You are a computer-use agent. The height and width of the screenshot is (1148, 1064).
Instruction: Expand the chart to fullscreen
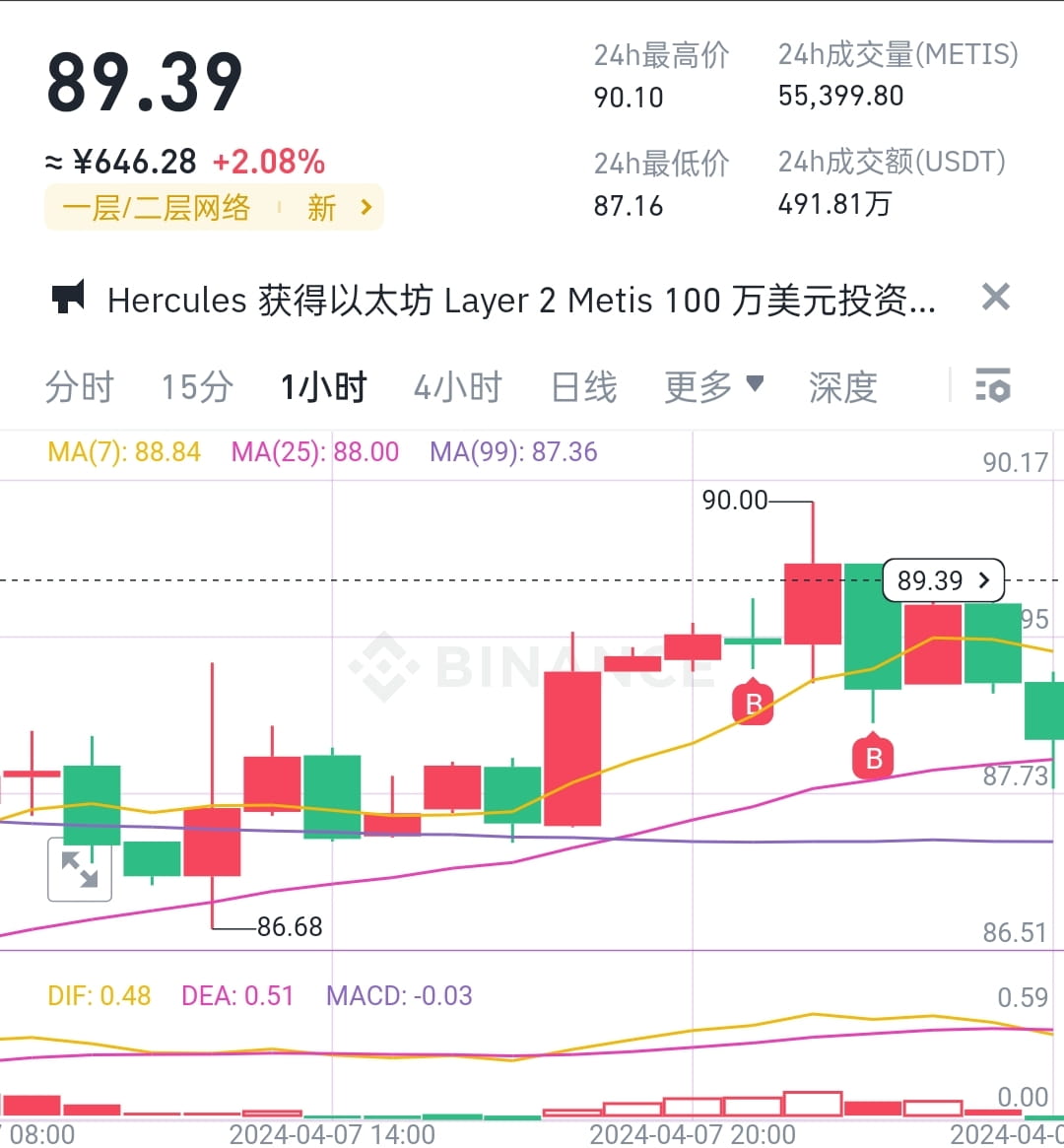(x=80, y=871)
